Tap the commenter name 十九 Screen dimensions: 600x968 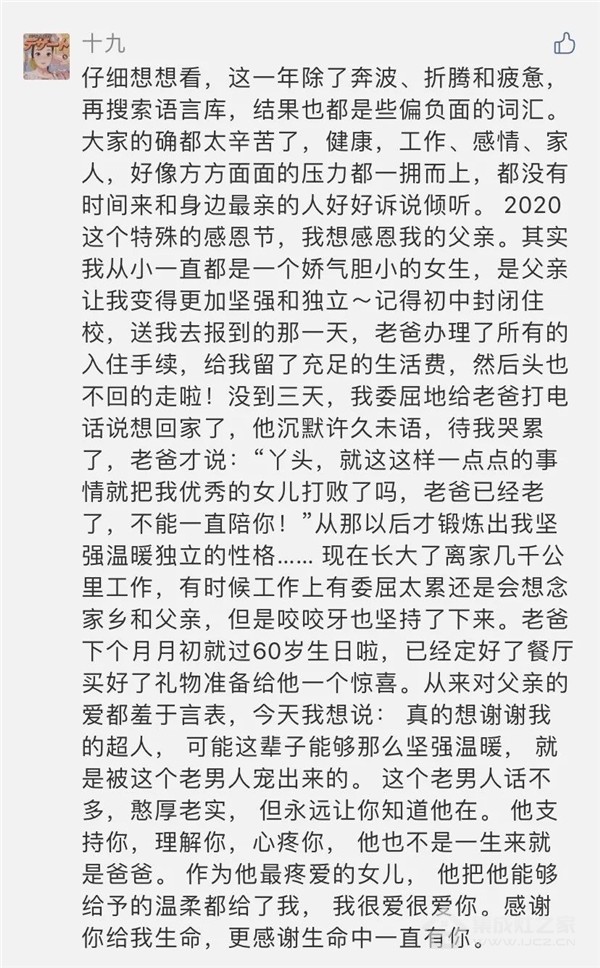[x=104, y=44]
